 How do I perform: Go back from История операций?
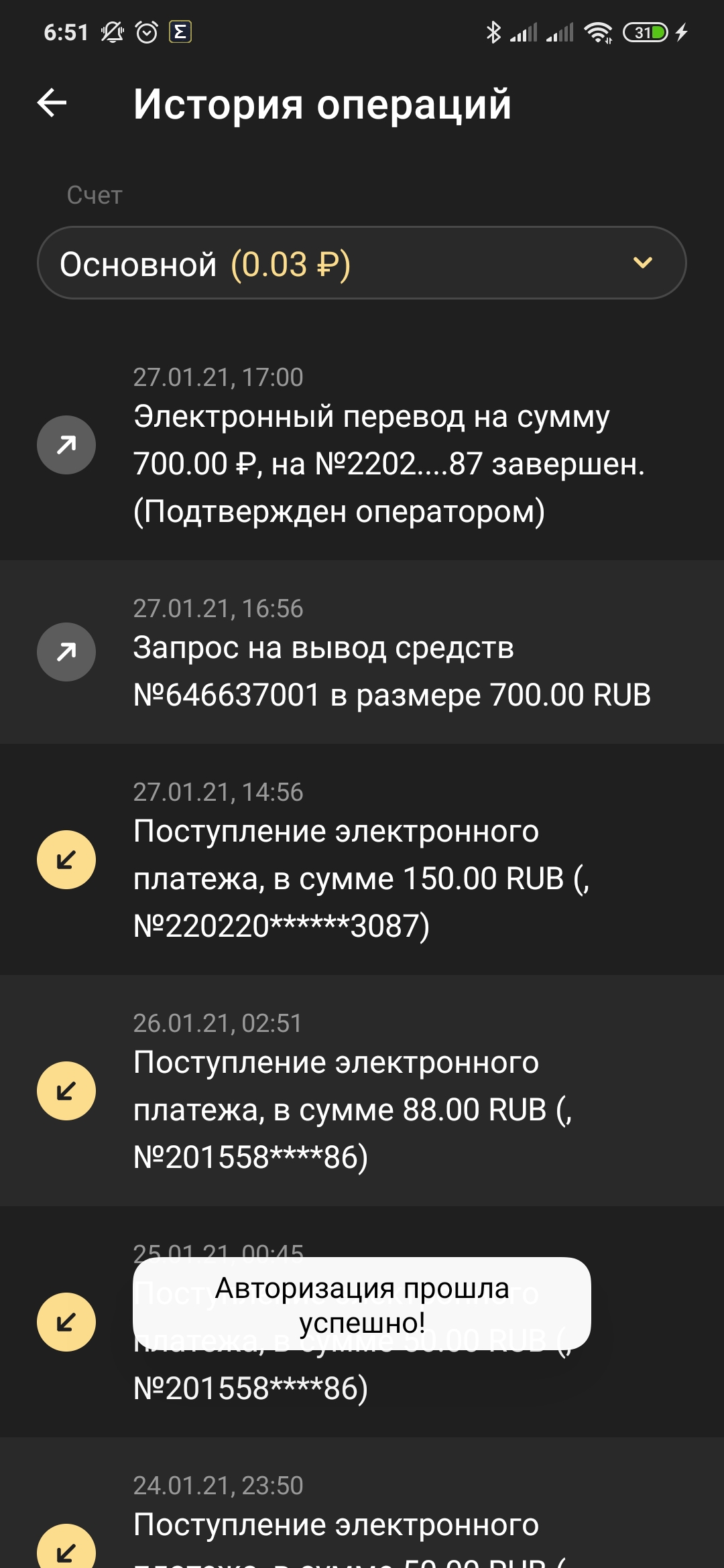52,103
